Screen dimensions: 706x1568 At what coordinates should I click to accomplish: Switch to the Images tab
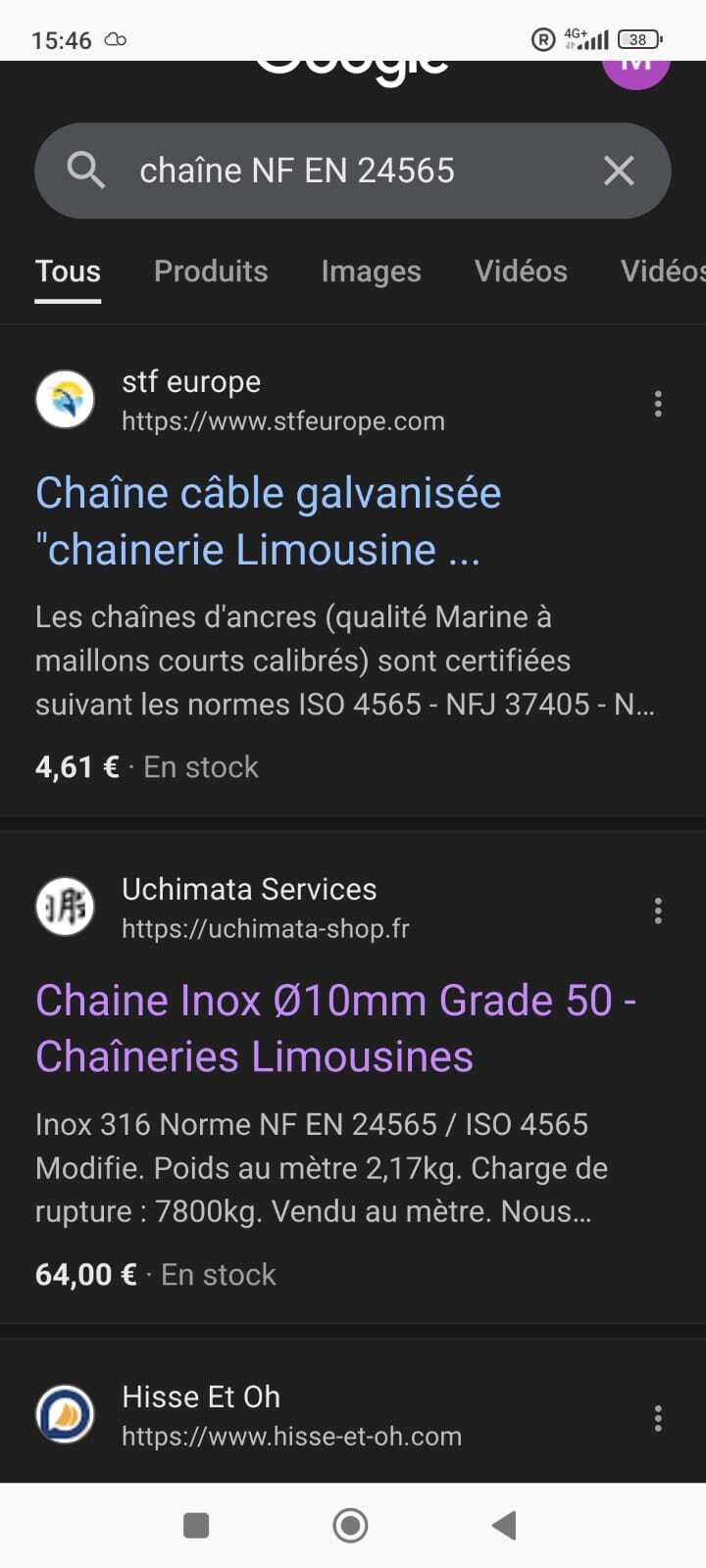(371, 271)
